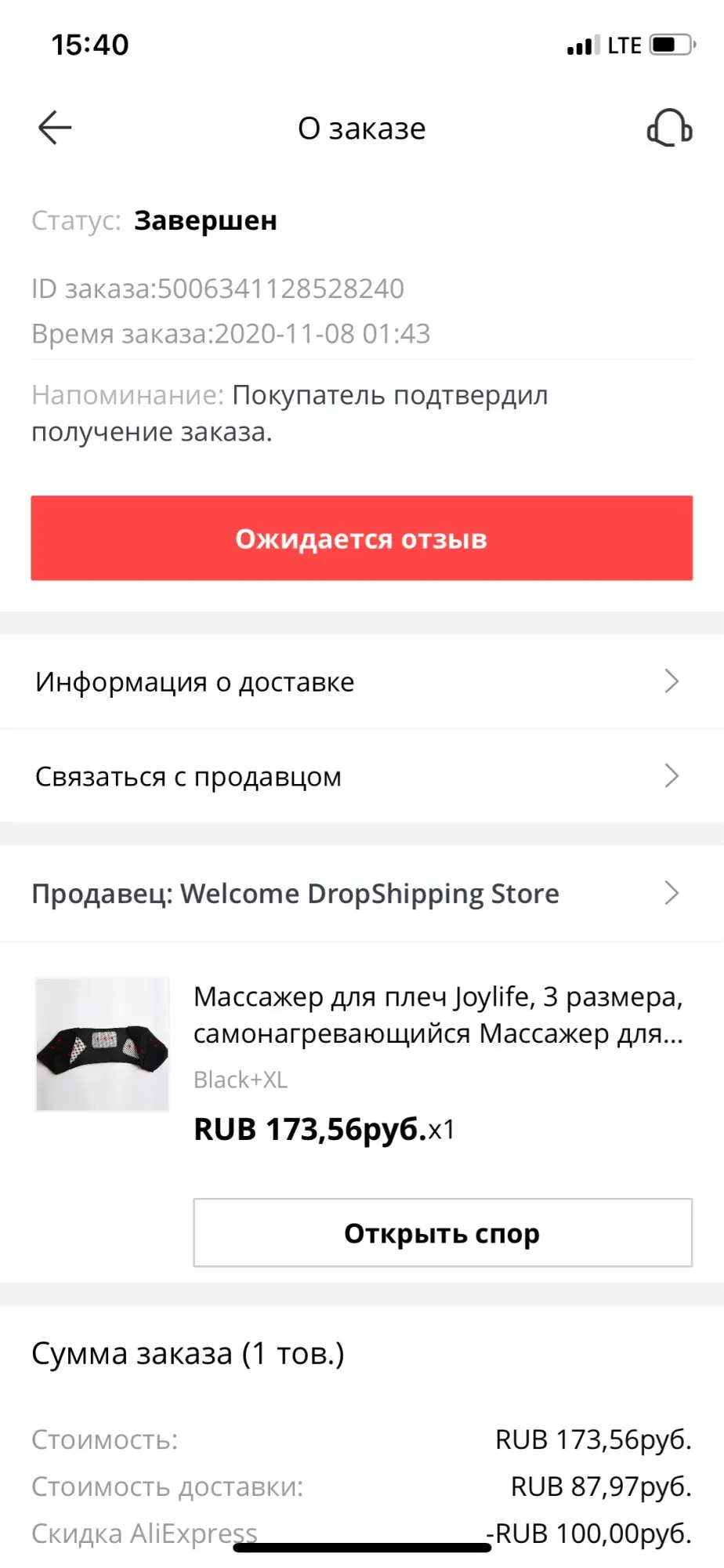Image resolution: width=724 pixels, height=1568 pixels.
Task: Go back from the order details
Action: pyautogui.click(x=55, y=128)
